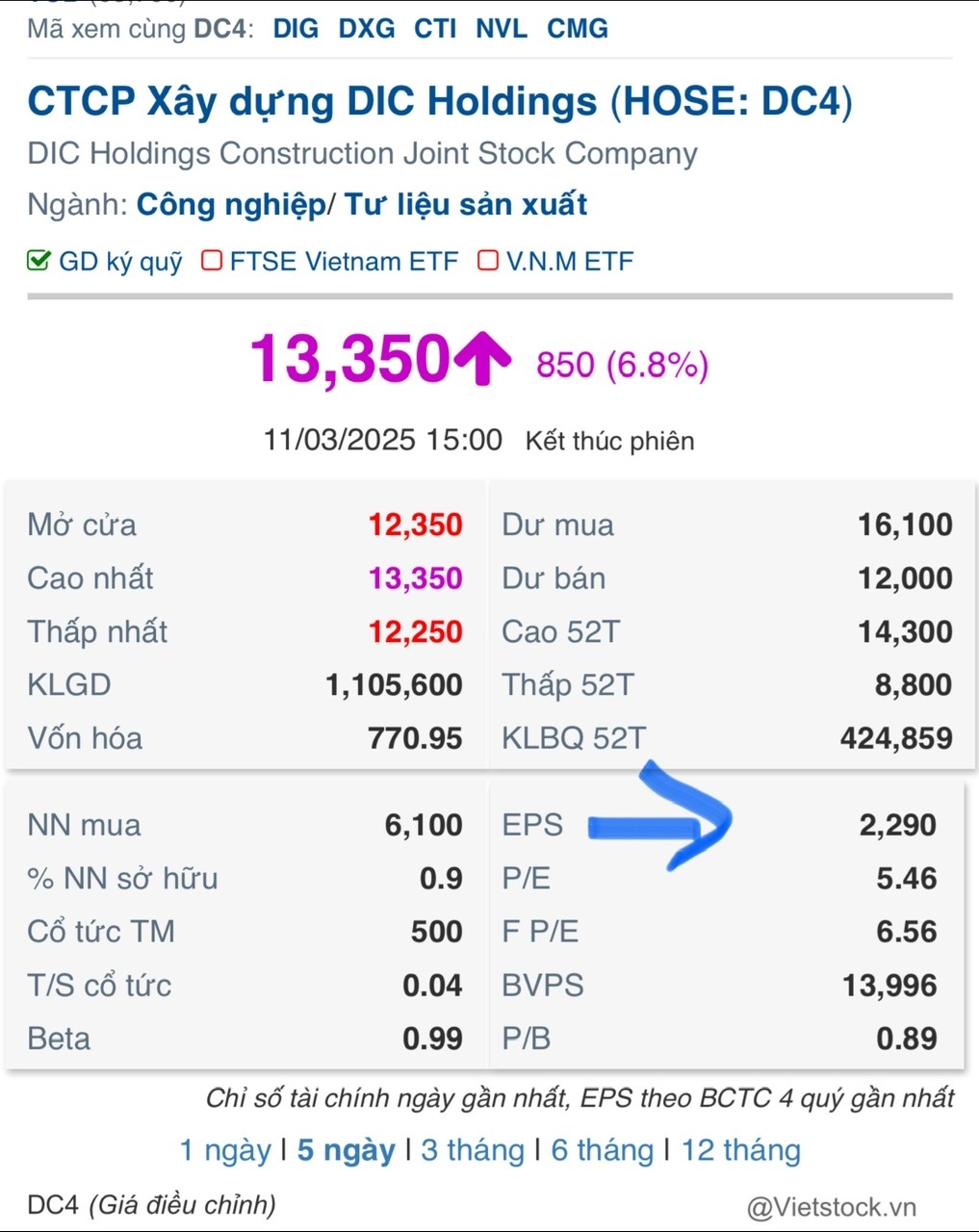Open the CMG stock link
979x1232 pixels.
point(578,29)
